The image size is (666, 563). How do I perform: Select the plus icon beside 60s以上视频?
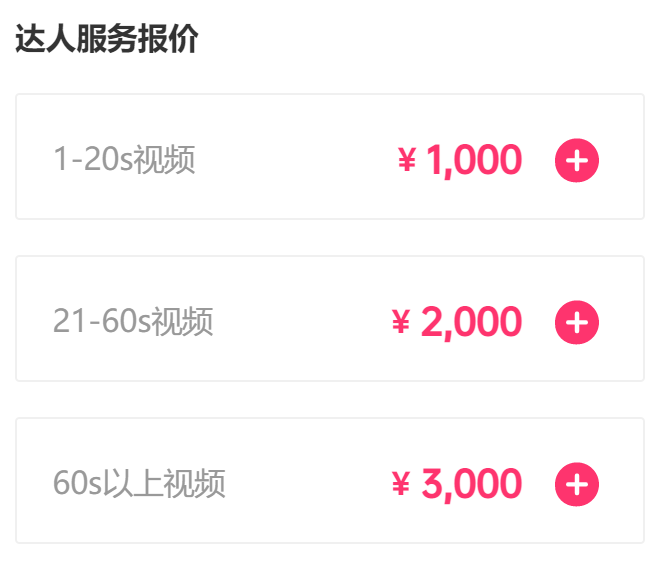[577, 484]
